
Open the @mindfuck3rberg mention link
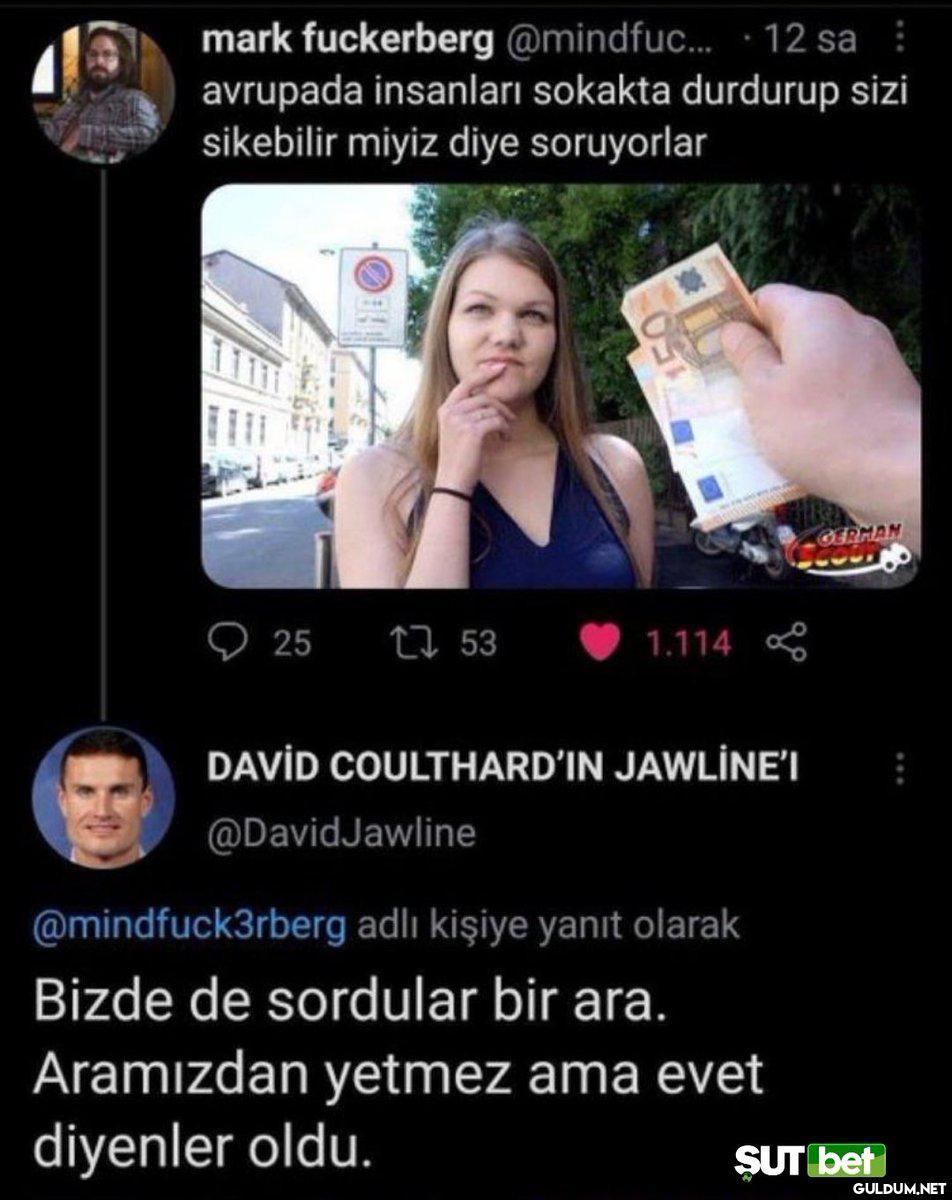[190, 926]
